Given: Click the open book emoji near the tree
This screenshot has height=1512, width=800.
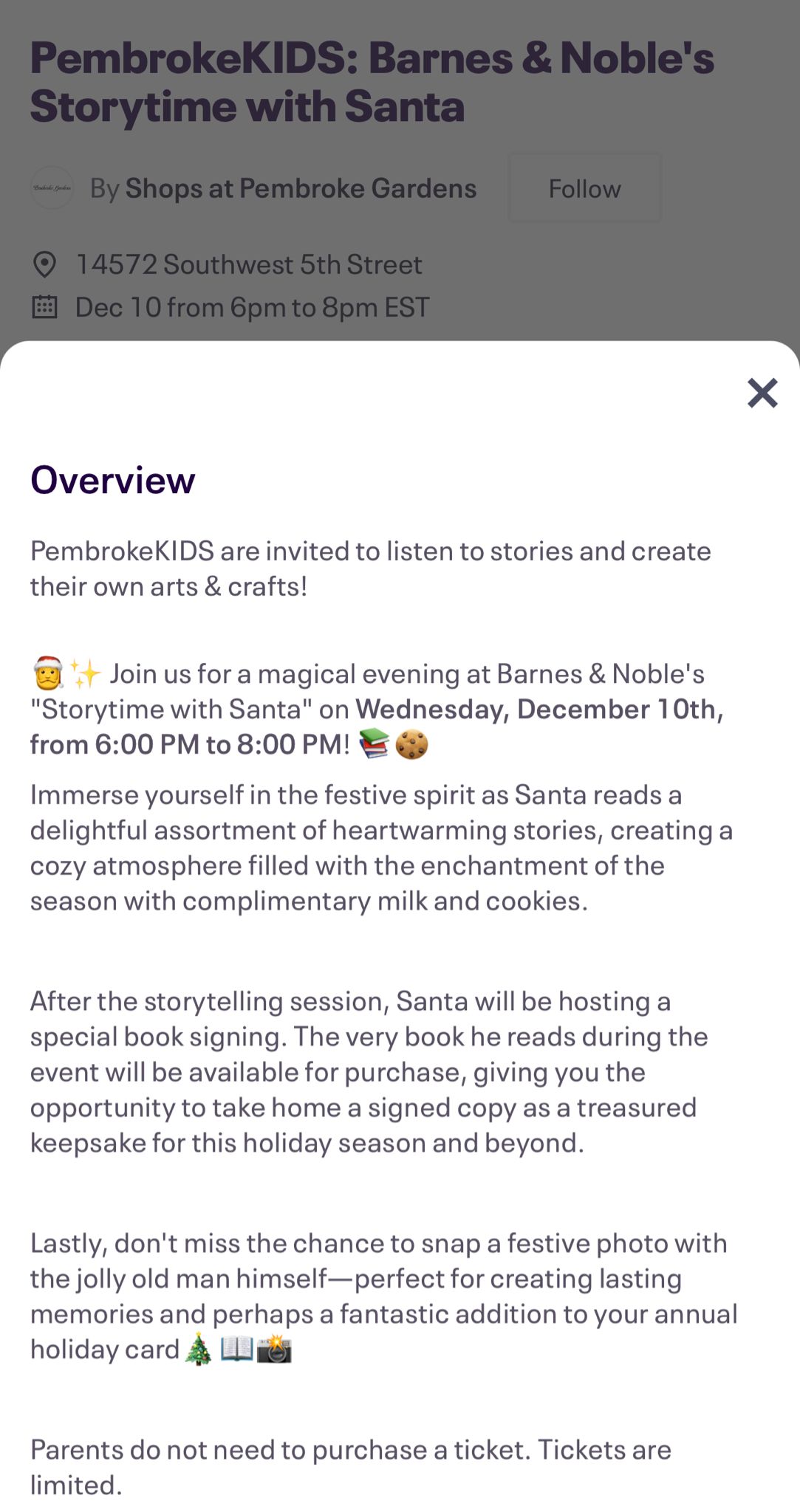Looking at the screenshot, I should click(236, 1349).
